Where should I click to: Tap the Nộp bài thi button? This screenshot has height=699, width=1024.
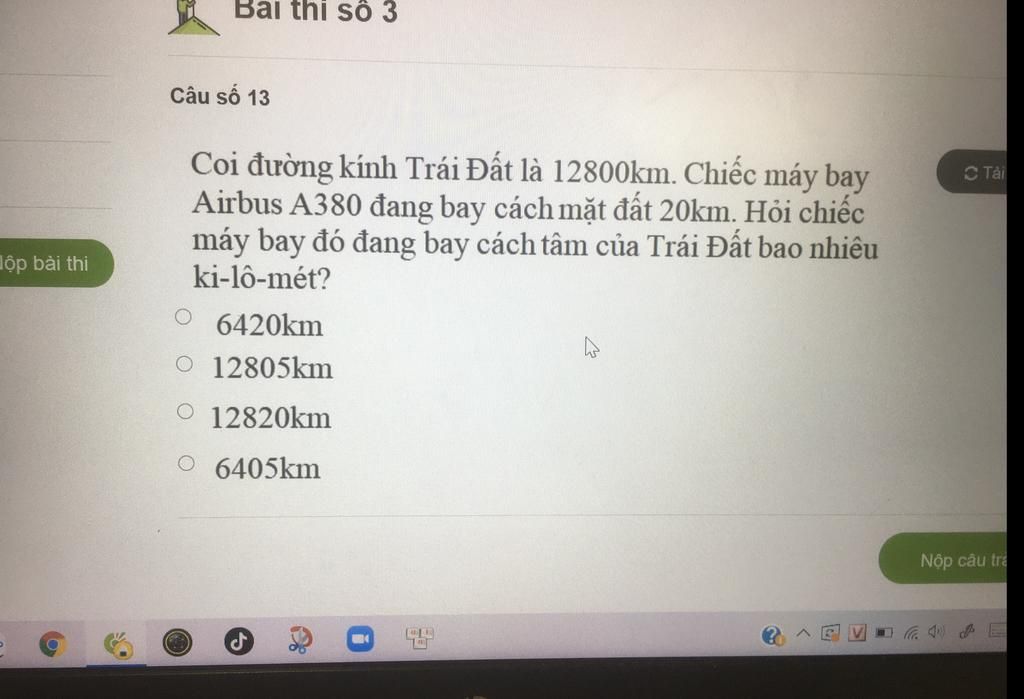(52, 264)
